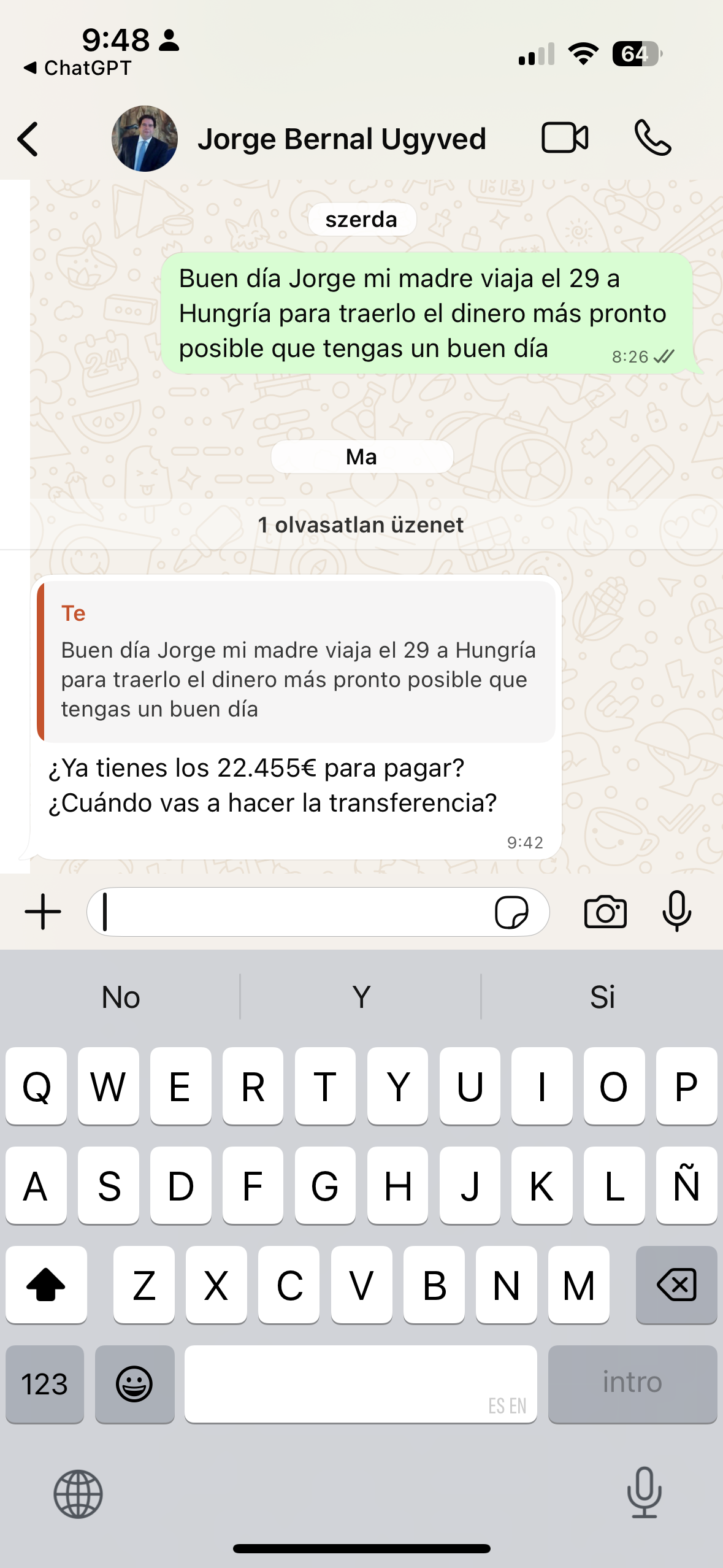Switch keyboard to numbers with 123 key

(x=45, y=1384)
